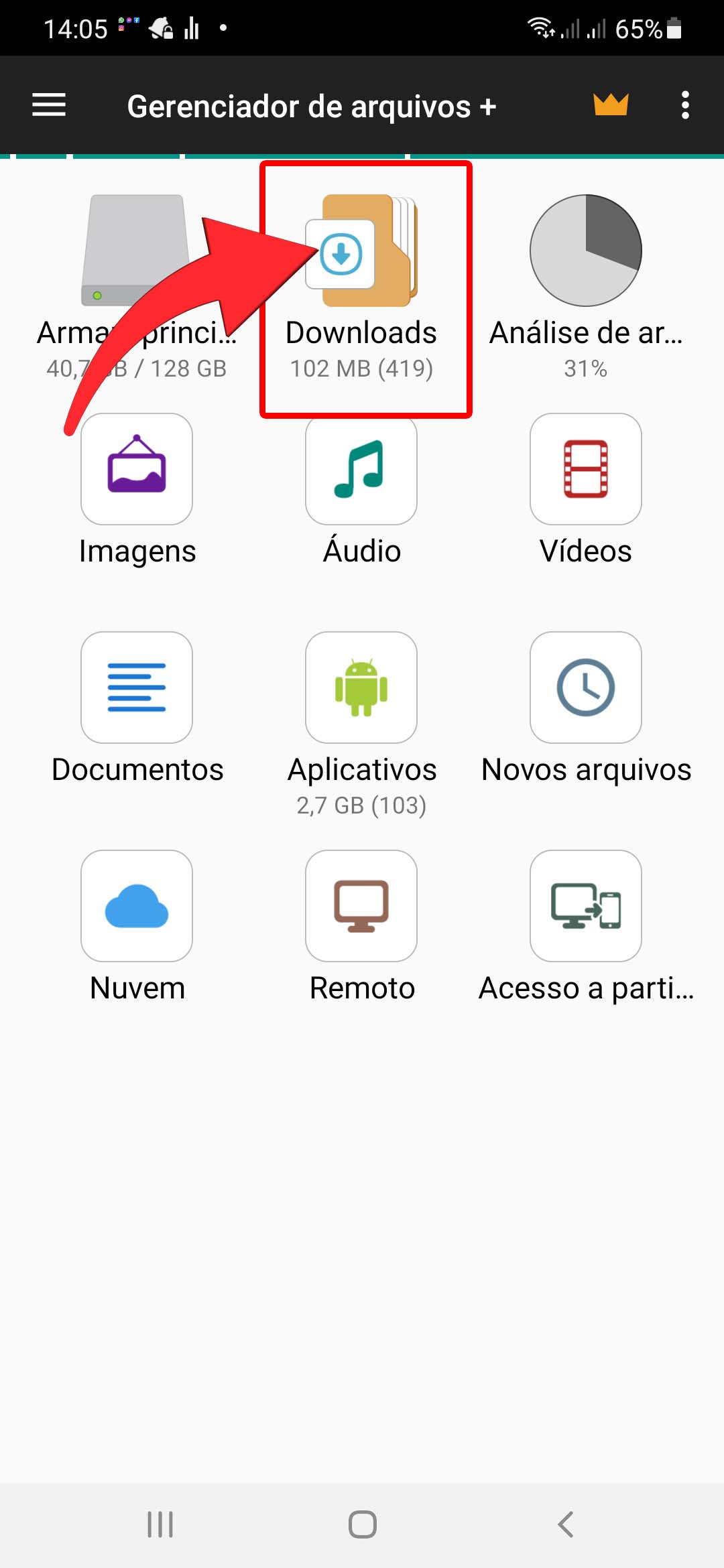This screenshot has height=1568, width=724.
Task: Open the storage analysis chart
Action: coord(586,251)
